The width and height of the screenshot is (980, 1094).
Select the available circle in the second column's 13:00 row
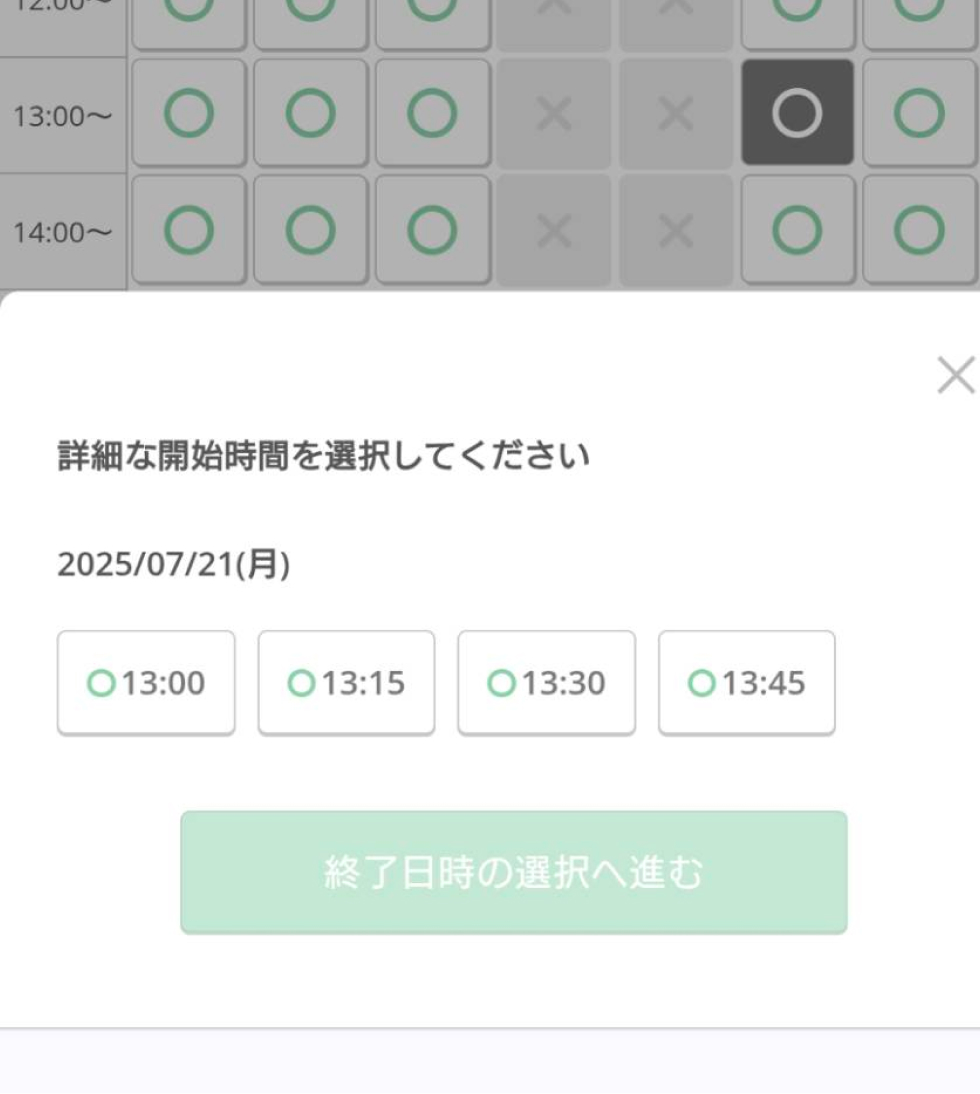(x=310, y=112)
